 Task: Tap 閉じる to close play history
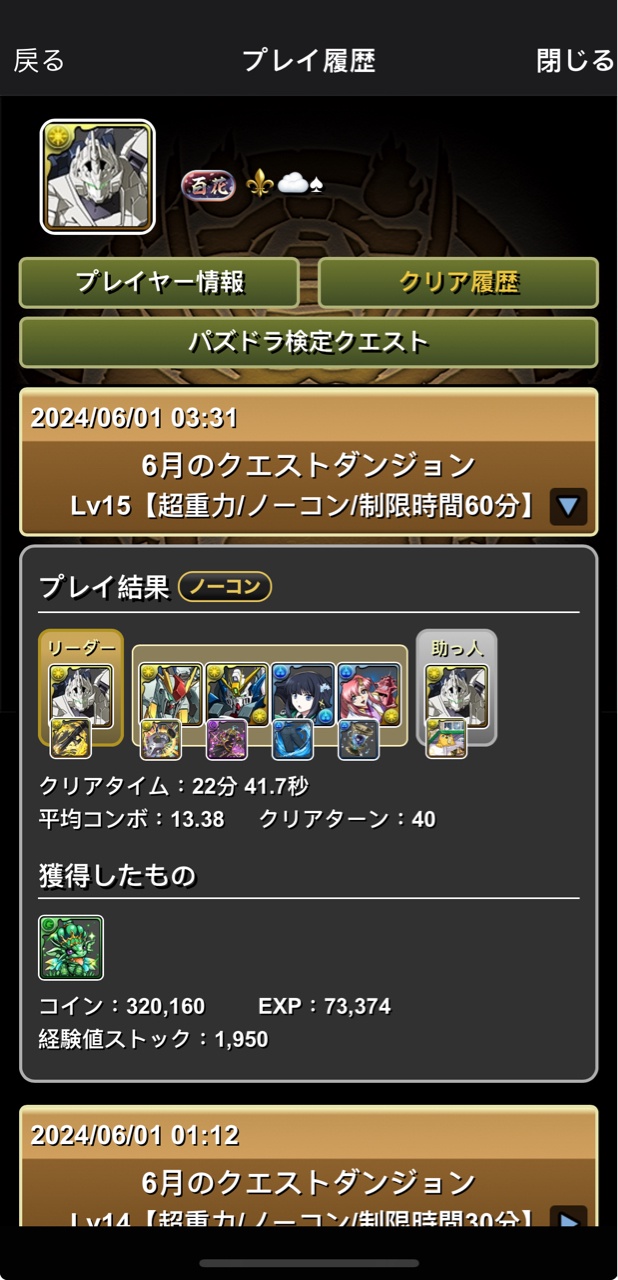click(575, 61)
